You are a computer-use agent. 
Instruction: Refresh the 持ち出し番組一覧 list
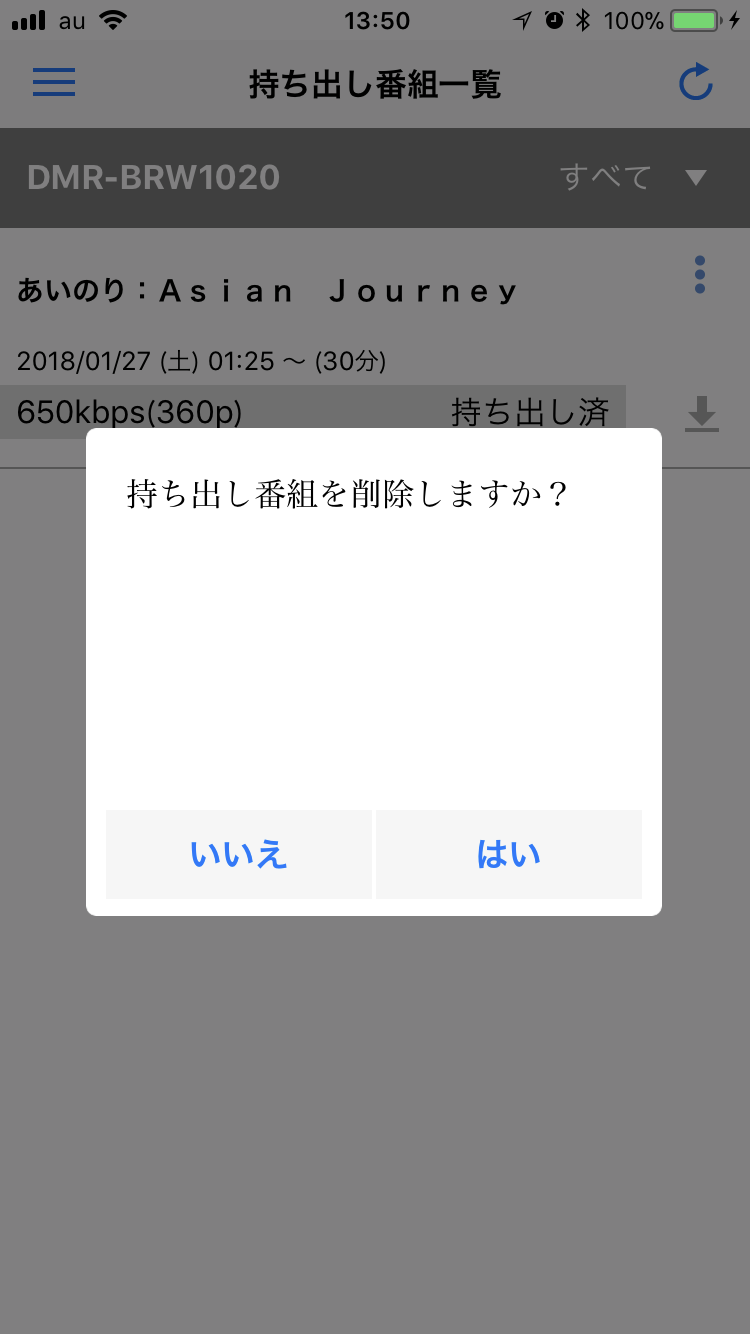tap(695, 83)
